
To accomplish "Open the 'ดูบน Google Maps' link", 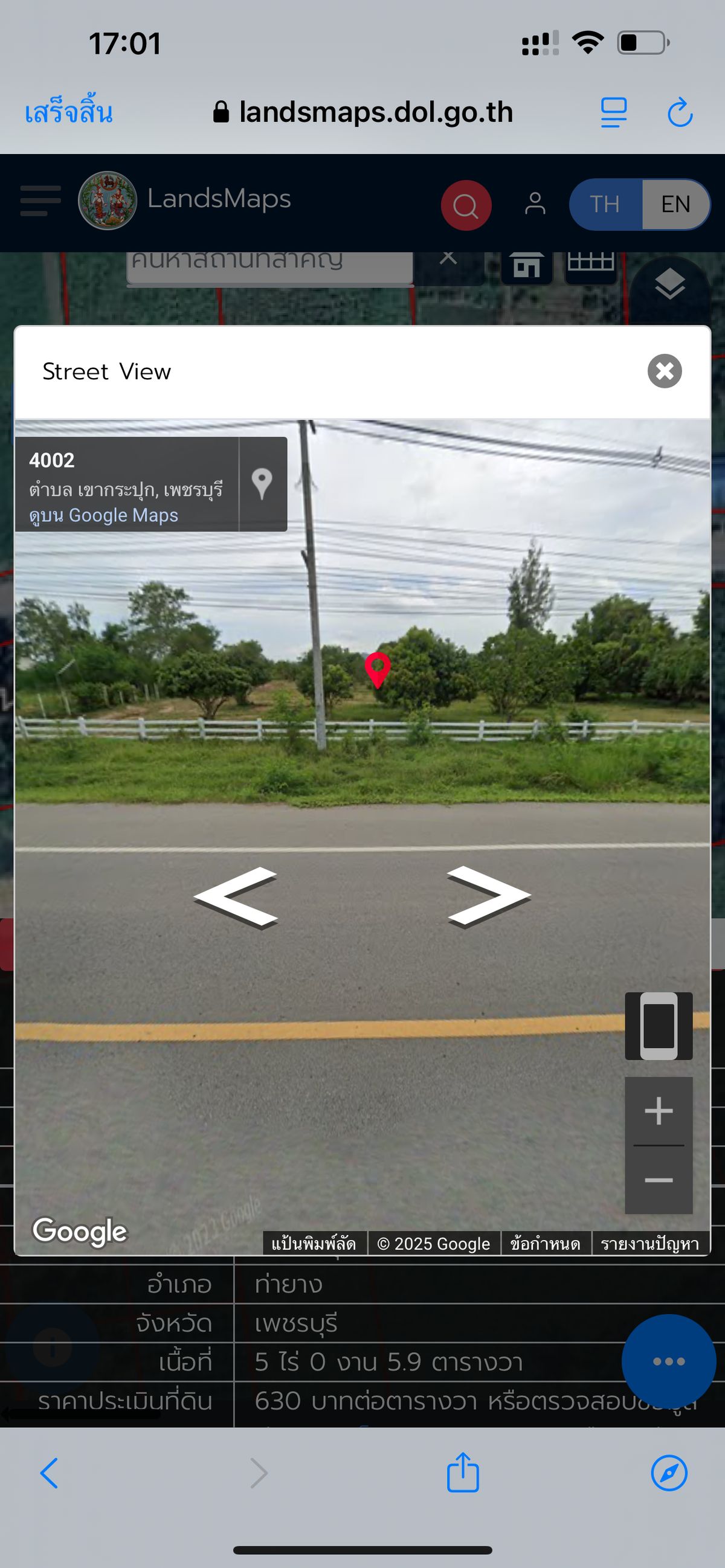I will tap(103, 515).
